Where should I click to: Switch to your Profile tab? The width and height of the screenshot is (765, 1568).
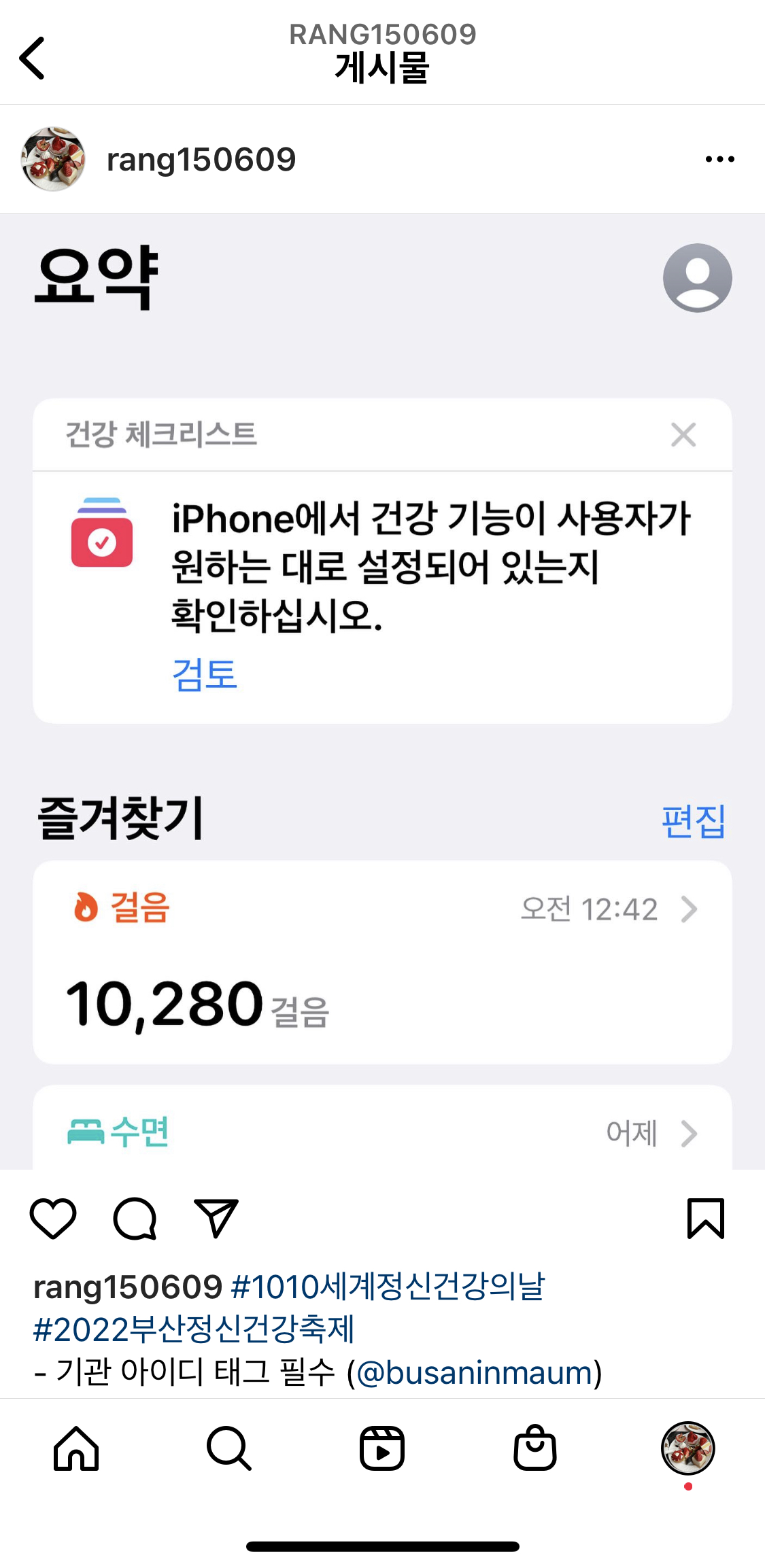click(x=687, y=1448)
